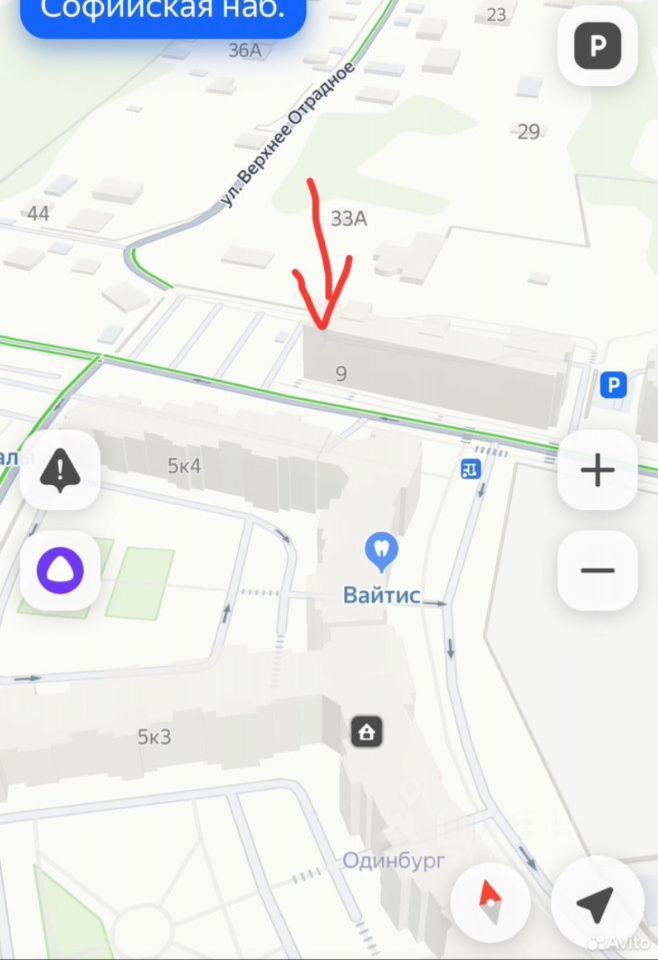Select the blue parking marker near building 9
The height and width of the screenshot is (960, 658).
[612, 385]
